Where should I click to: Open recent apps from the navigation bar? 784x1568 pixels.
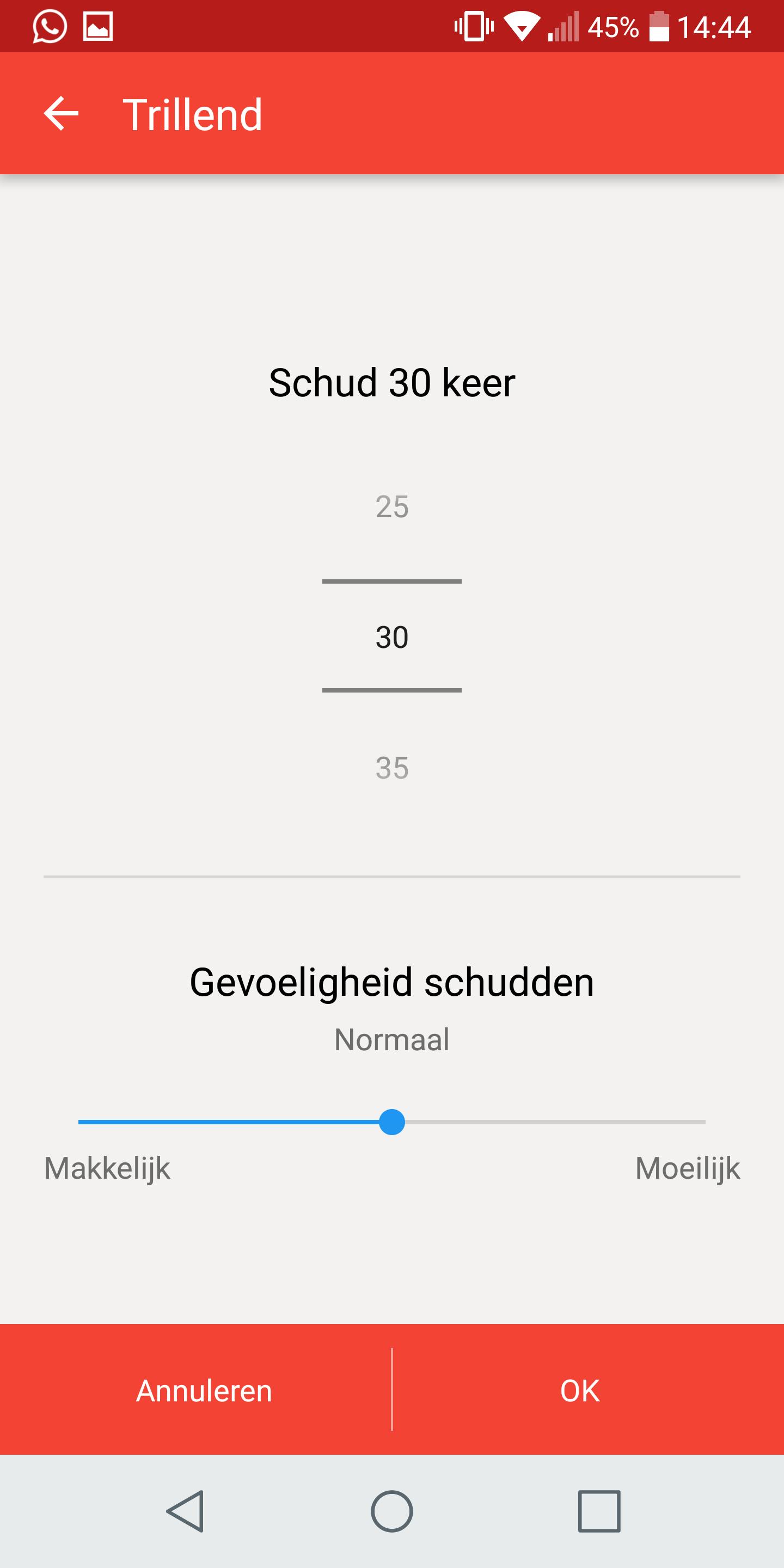(x=599, y=1511)
